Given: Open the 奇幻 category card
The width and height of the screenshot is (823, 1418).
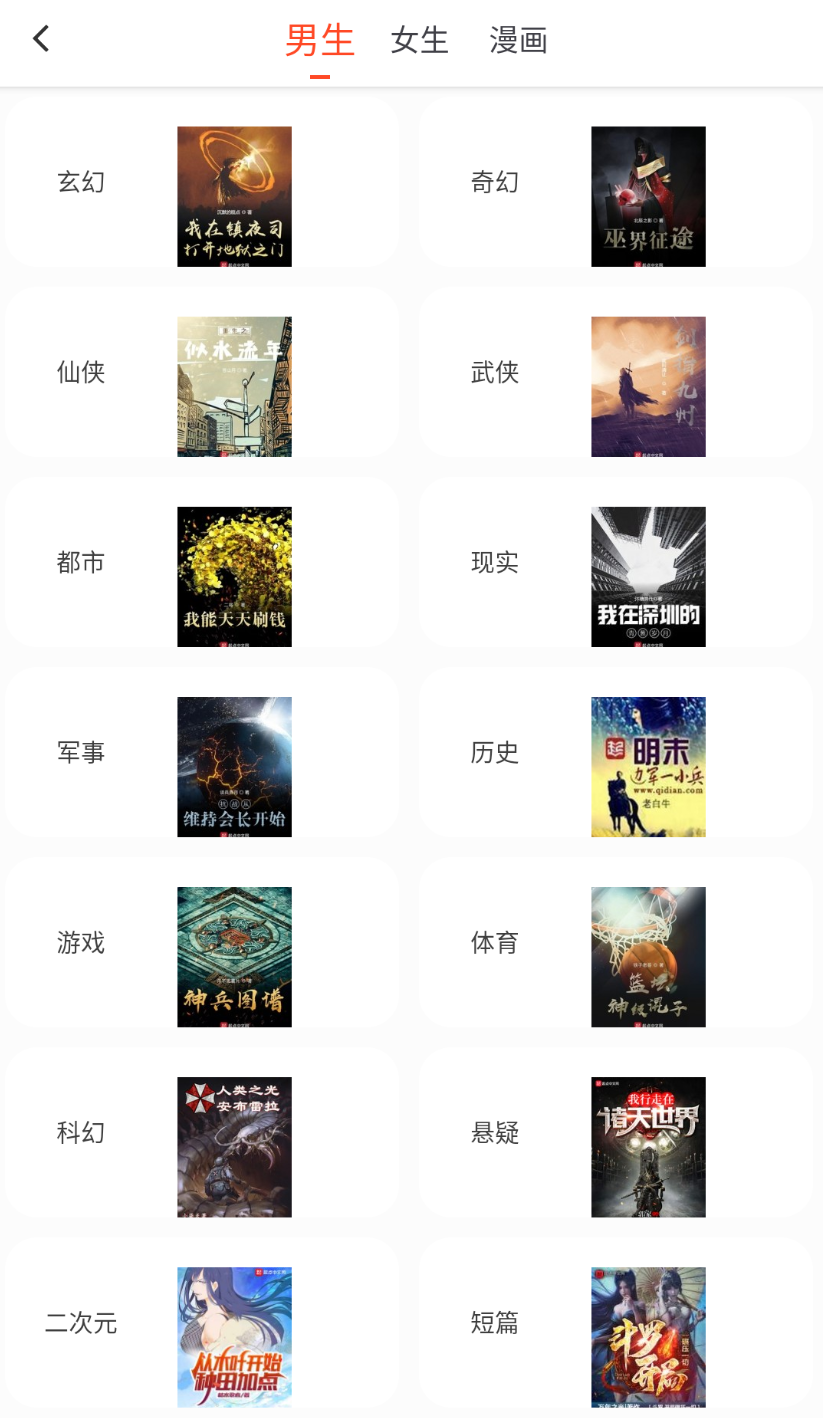Looking at the screenshot, I should (615, 182).
